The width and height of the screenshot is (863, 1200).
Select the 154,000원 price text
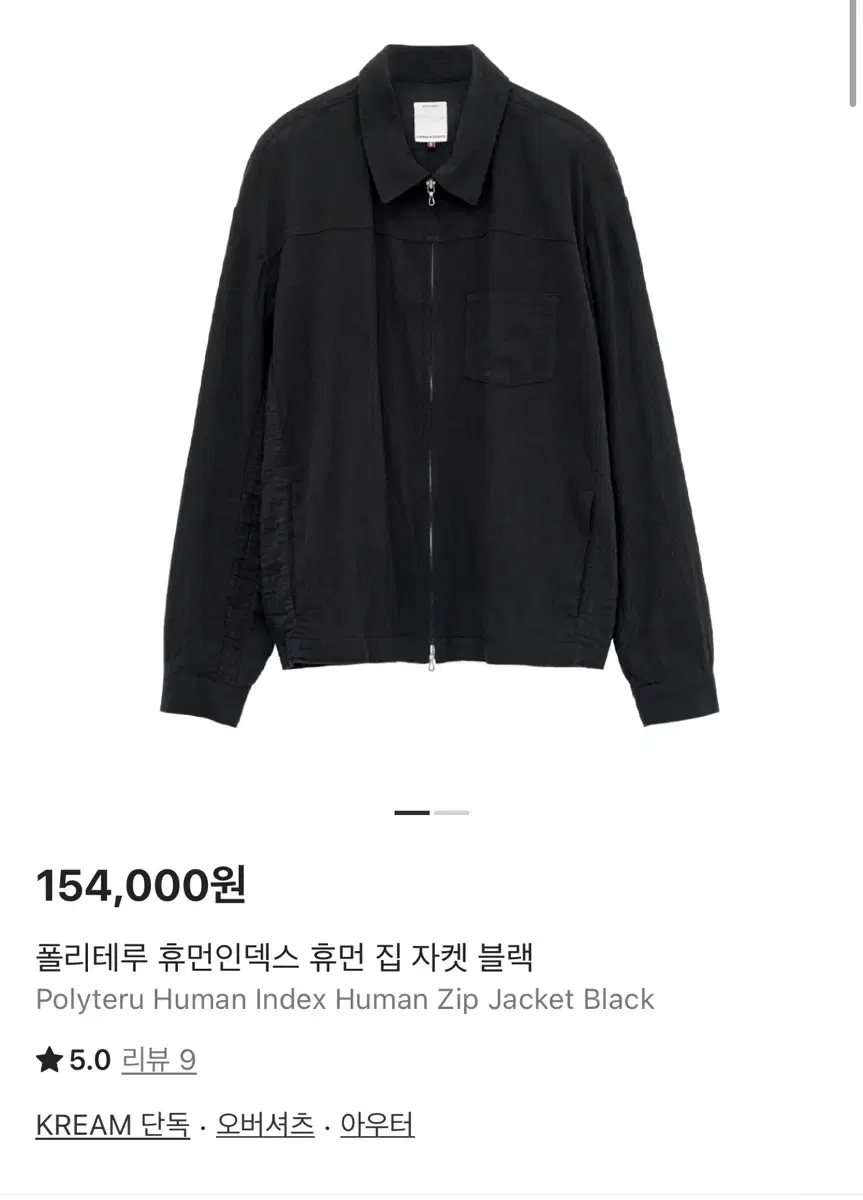click(x=142, y=885)
